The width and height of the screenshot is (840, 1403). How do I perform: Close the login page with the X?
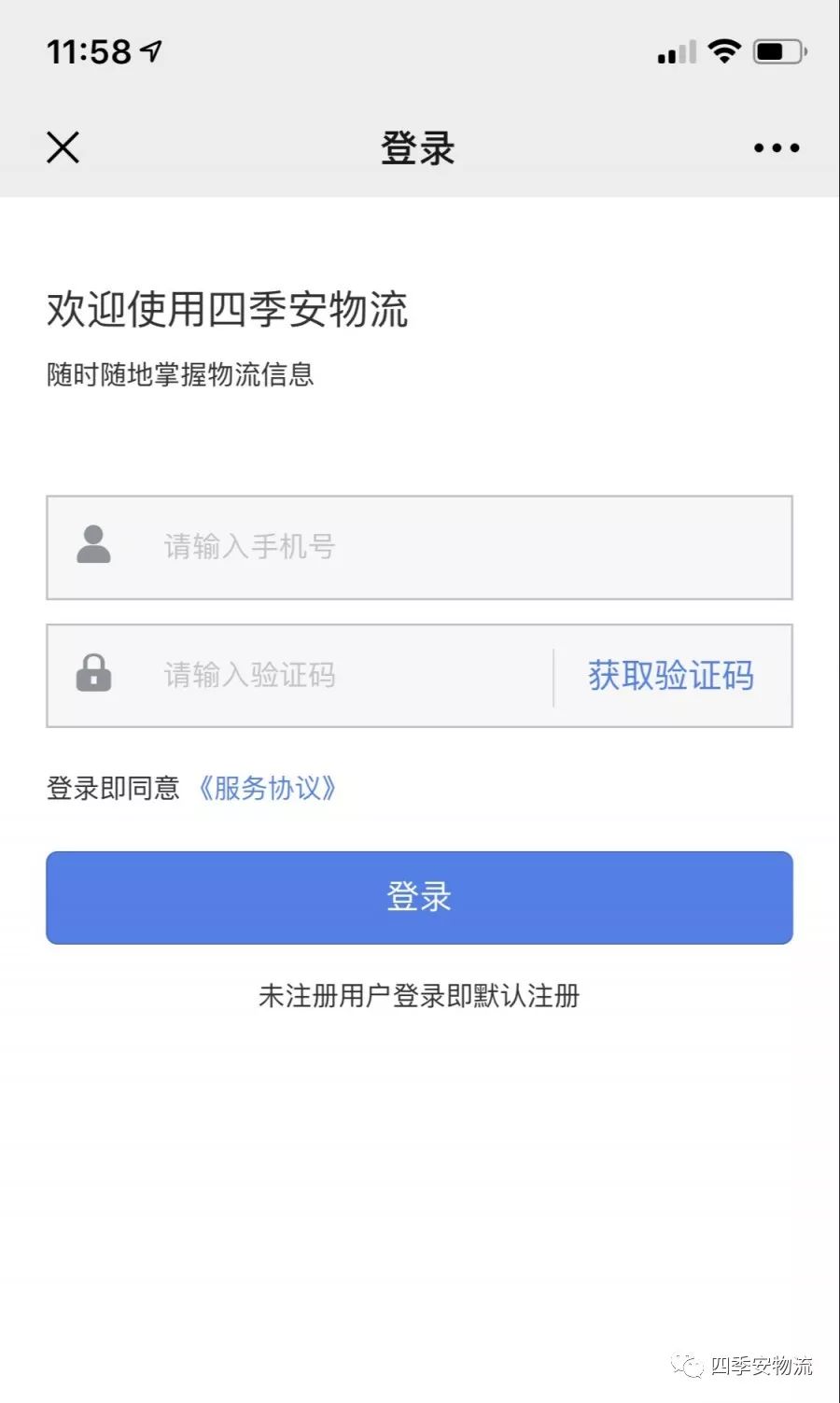[x=63, y=147]
